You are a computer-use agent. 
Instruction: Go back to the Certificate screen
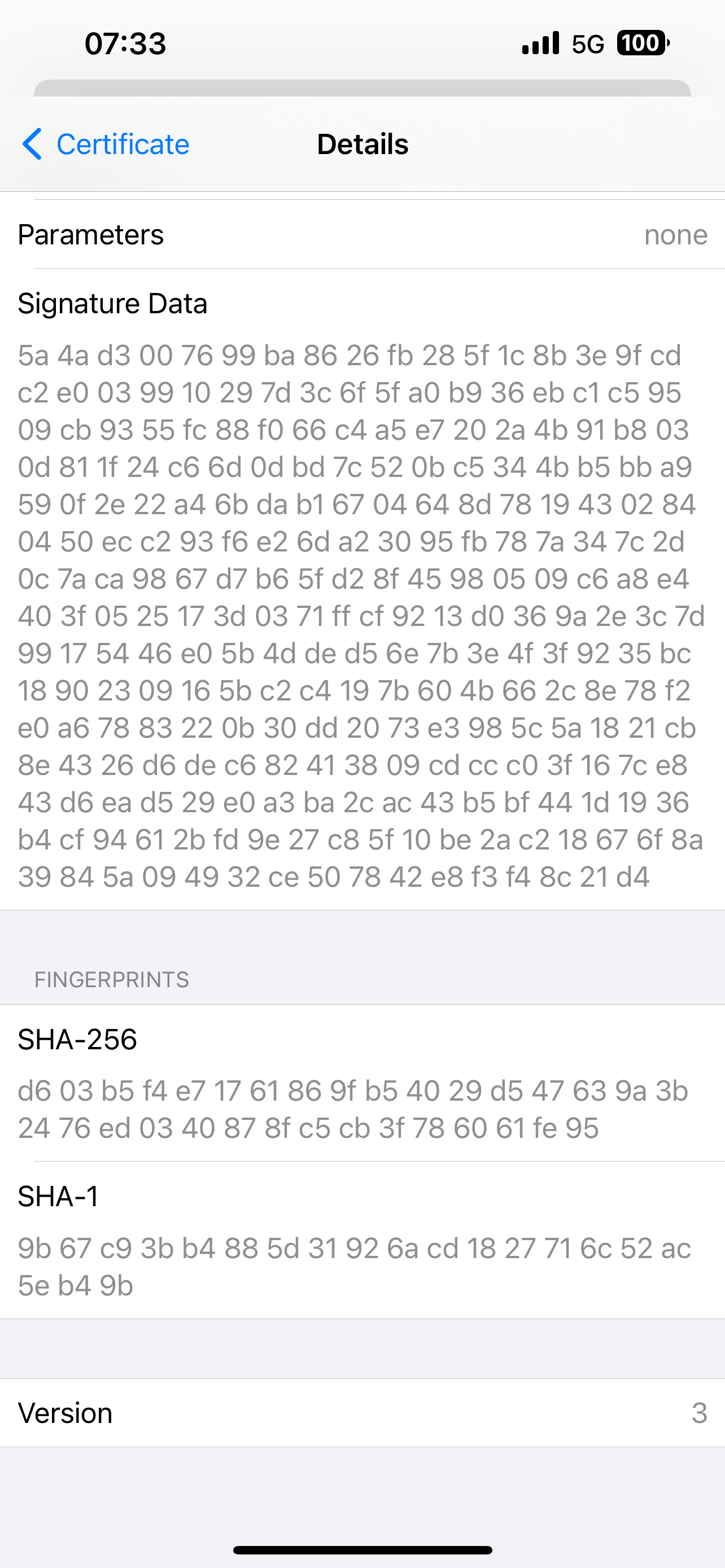106,144
